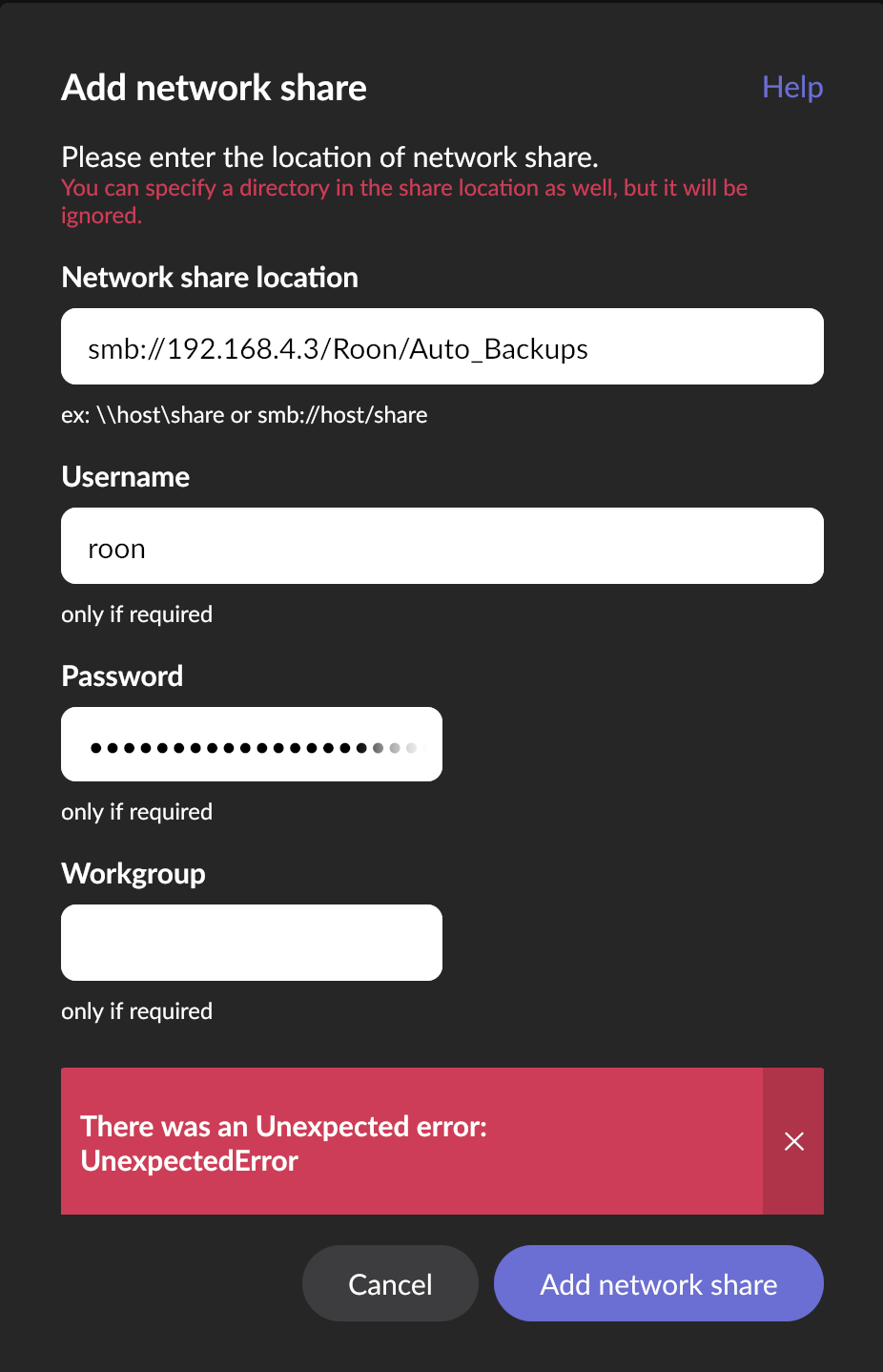Viewport: 883px width, 1372px height.
Task: Confirm with Add network share button
Action: click(658, 1284)
